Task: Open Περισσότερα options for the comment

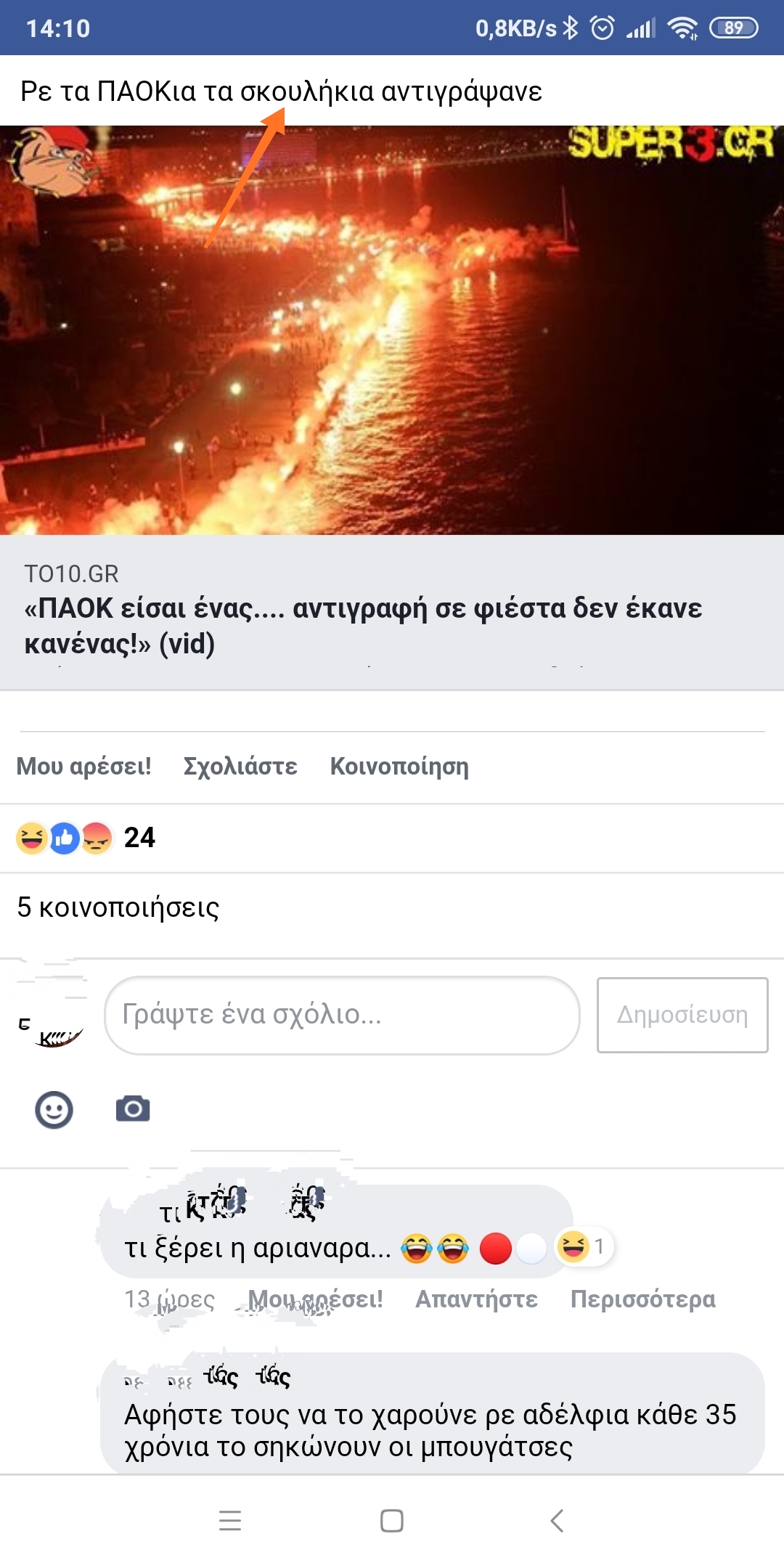Action: 642,1299
